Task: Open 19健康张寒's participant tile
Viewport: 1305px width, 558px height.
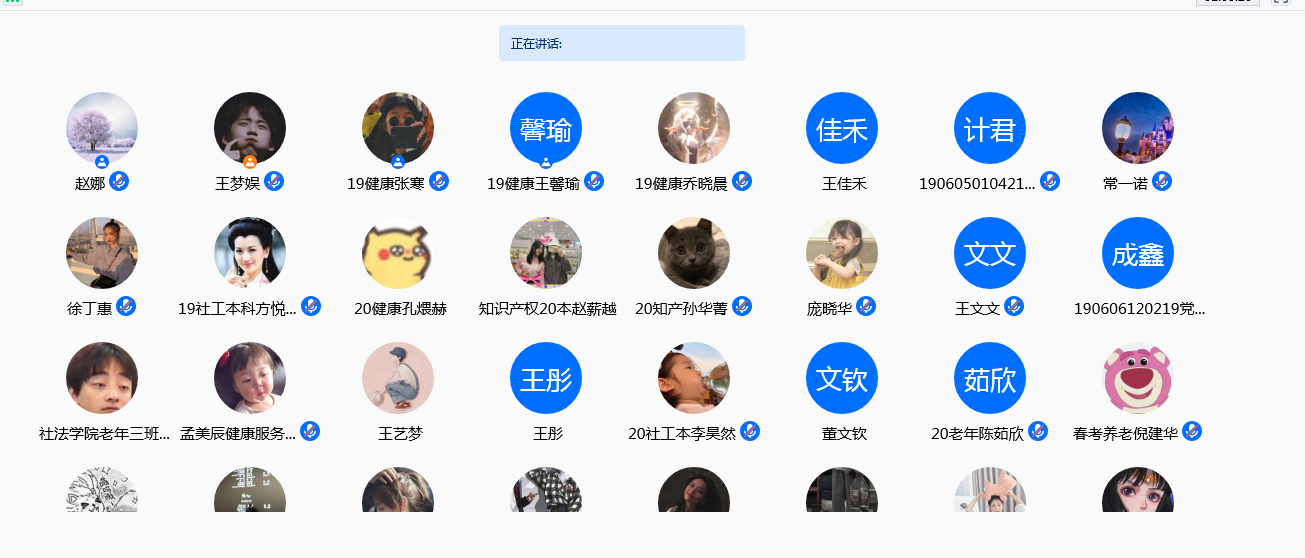Action: tap(398, 128)
